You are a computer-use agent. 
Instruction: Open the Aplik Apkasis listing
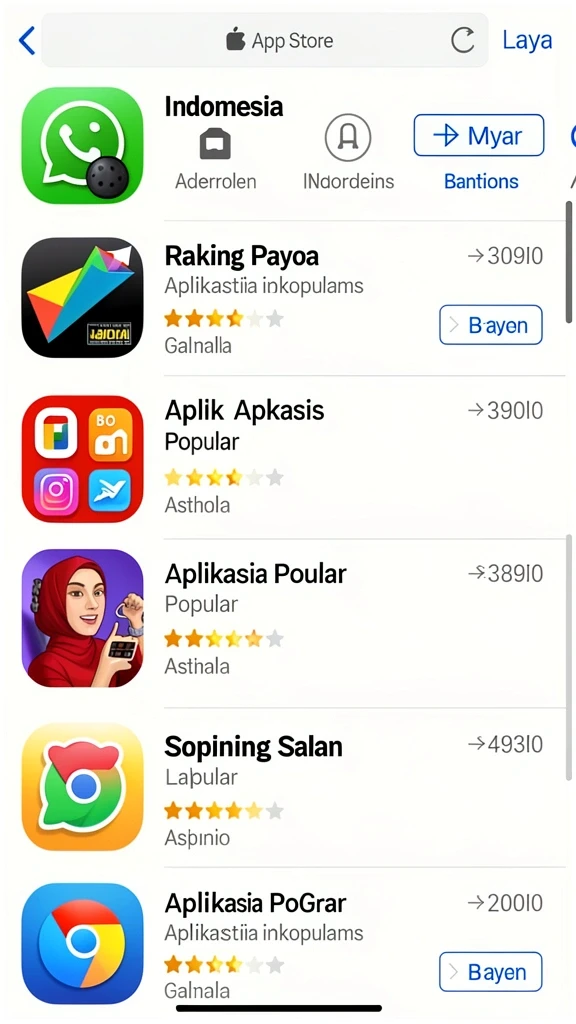point(294,457)
